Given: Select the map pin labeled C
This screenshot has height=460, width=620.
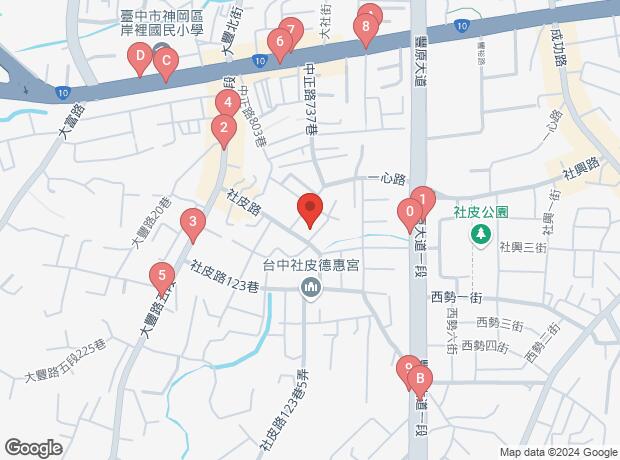Looking at the screenshot, I should (168, 61).
